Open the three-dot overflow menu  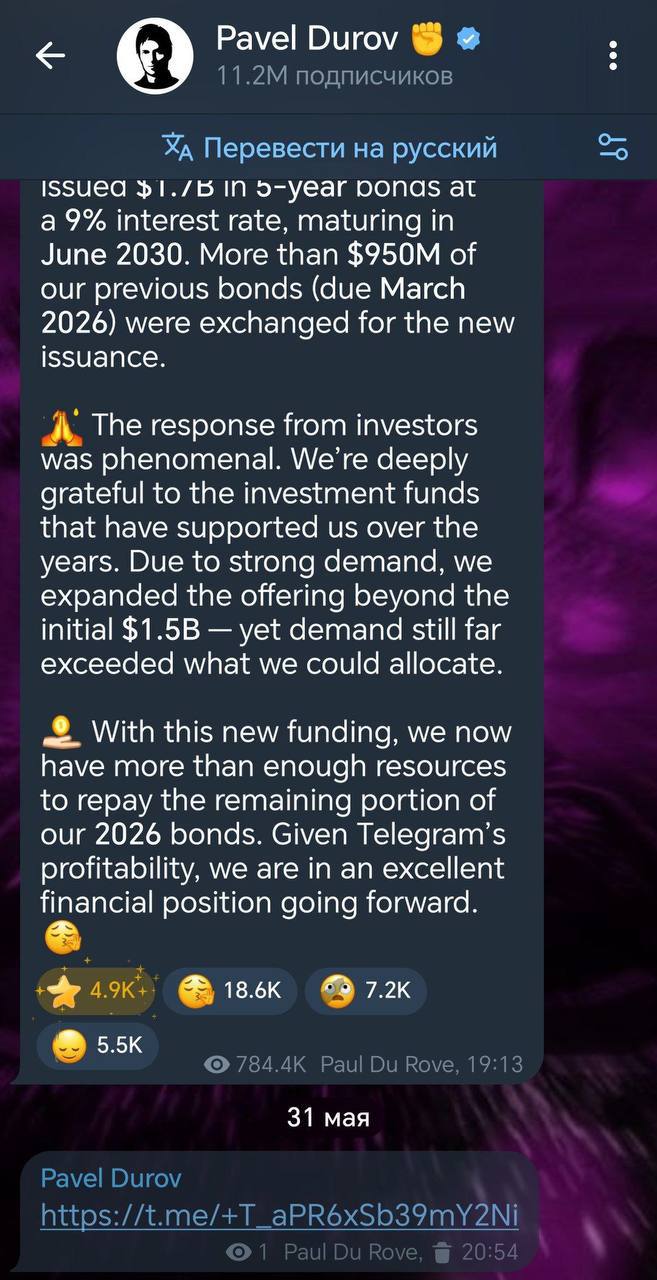pos(613,56)
